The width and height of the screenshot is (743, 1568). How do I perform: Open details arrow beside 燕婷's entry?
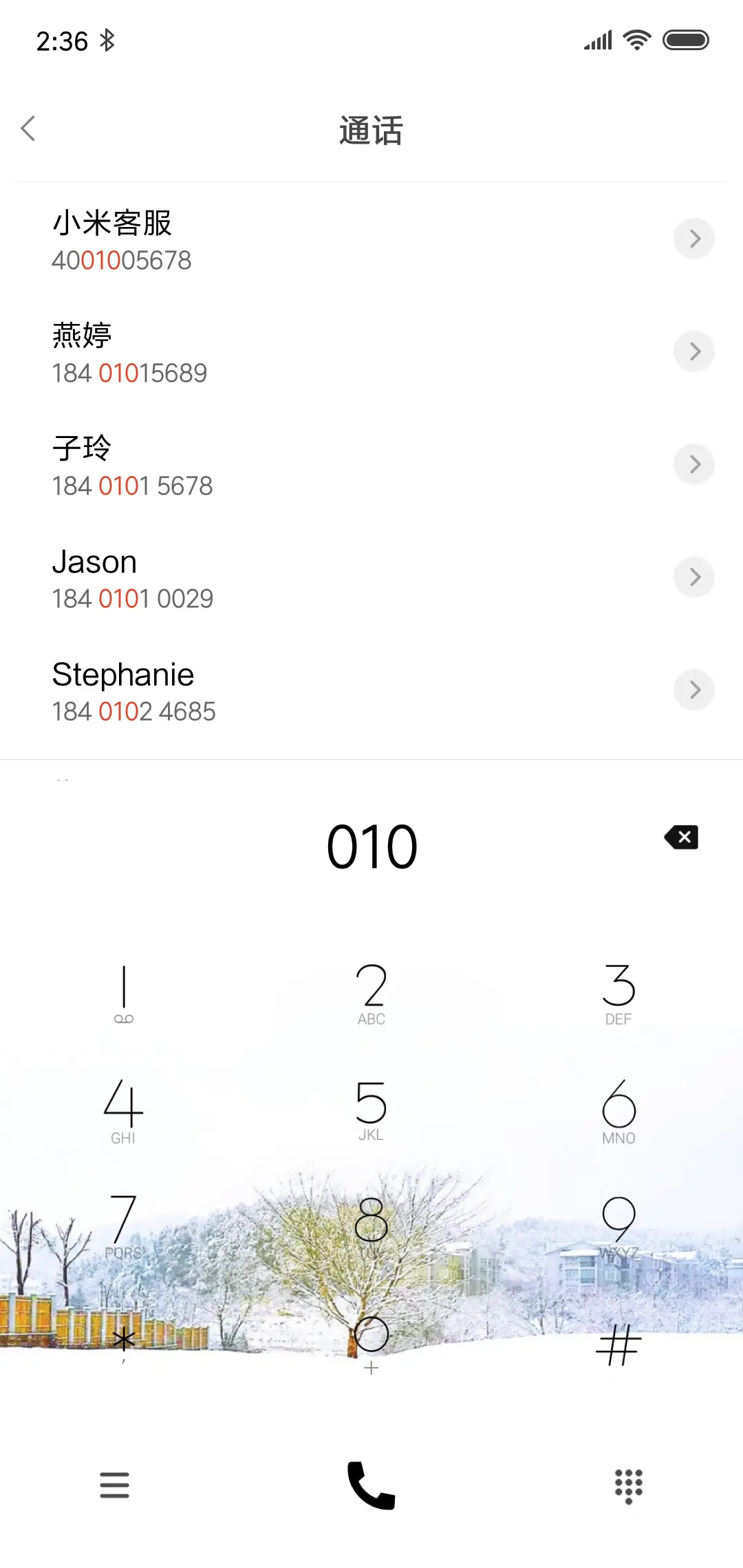point(694,351)
